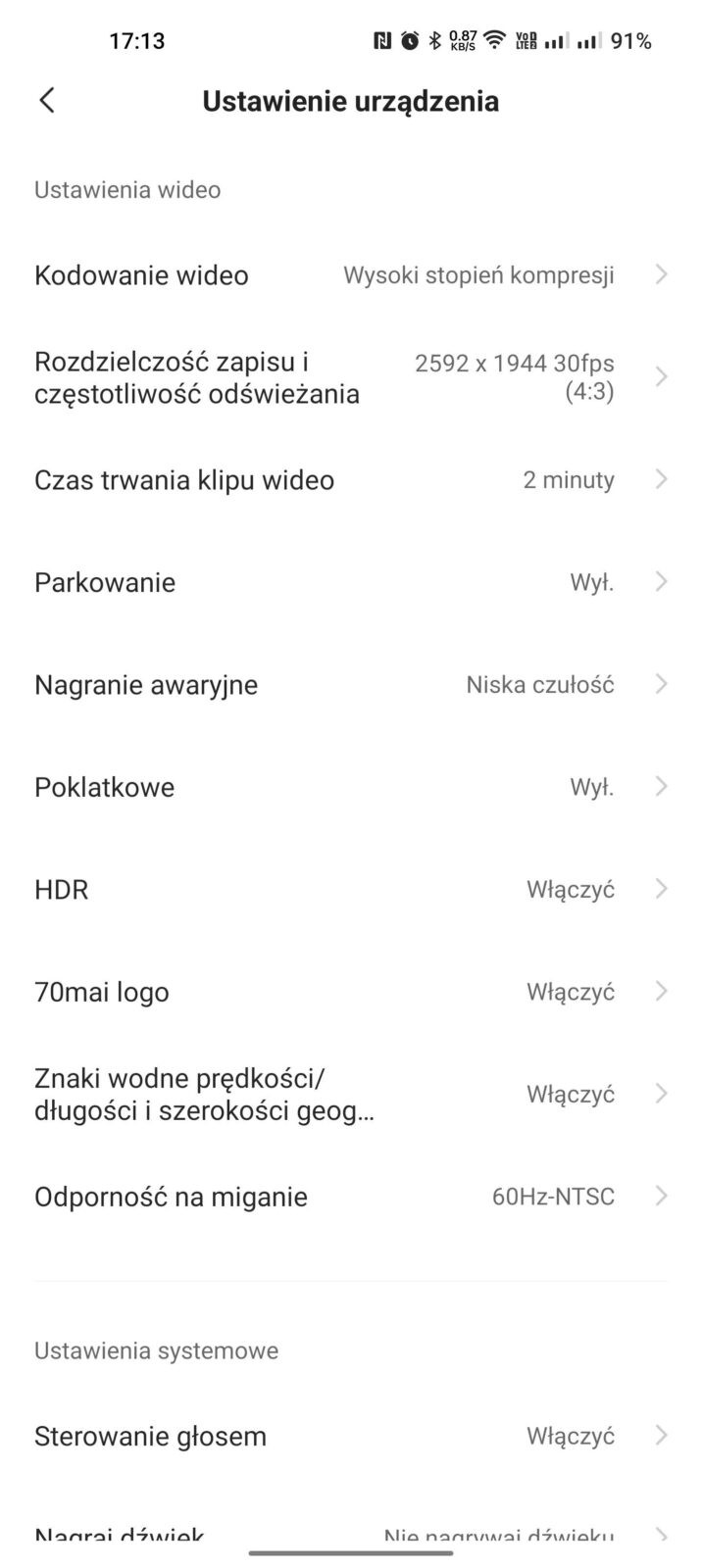
Task: Open Sterowanie głosem setting
Action: tap(350, 1437)
